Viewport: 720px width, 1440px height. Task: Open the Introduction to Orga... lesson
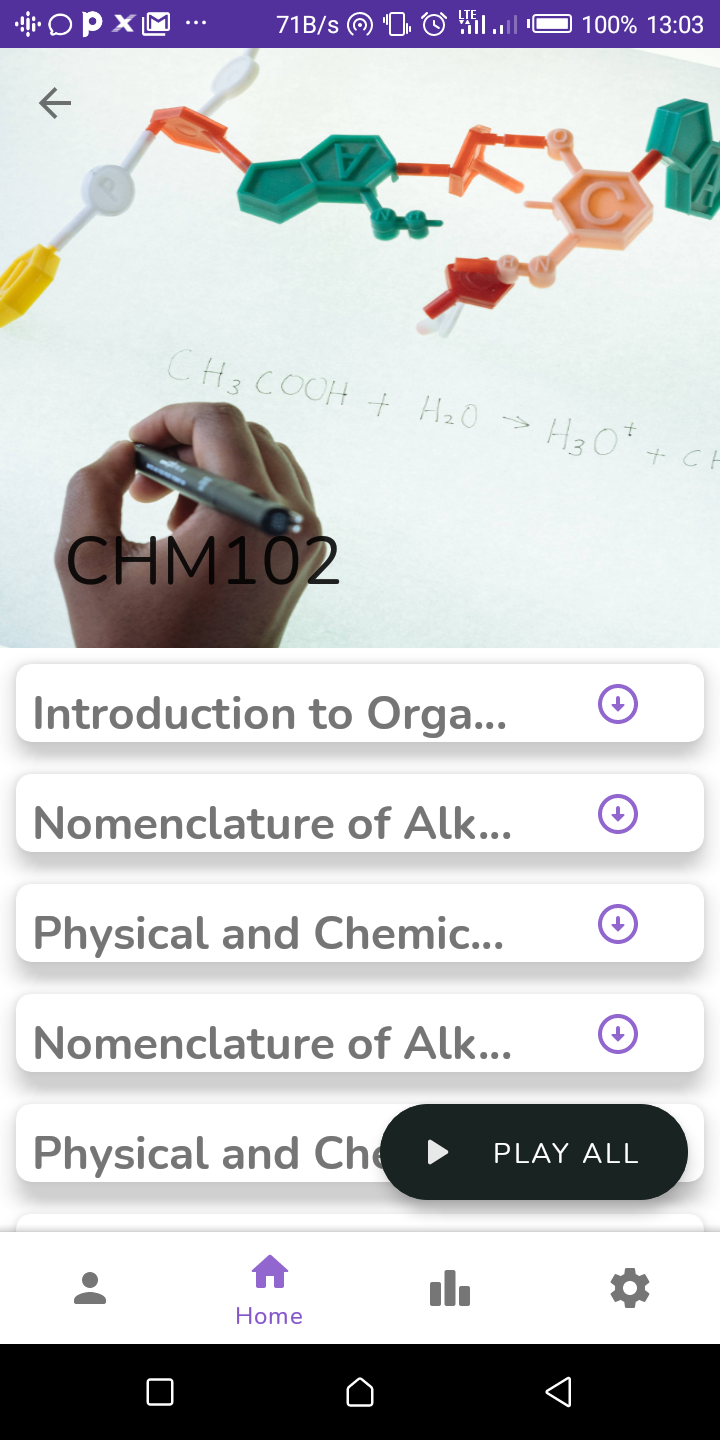[x=270, y=713]
